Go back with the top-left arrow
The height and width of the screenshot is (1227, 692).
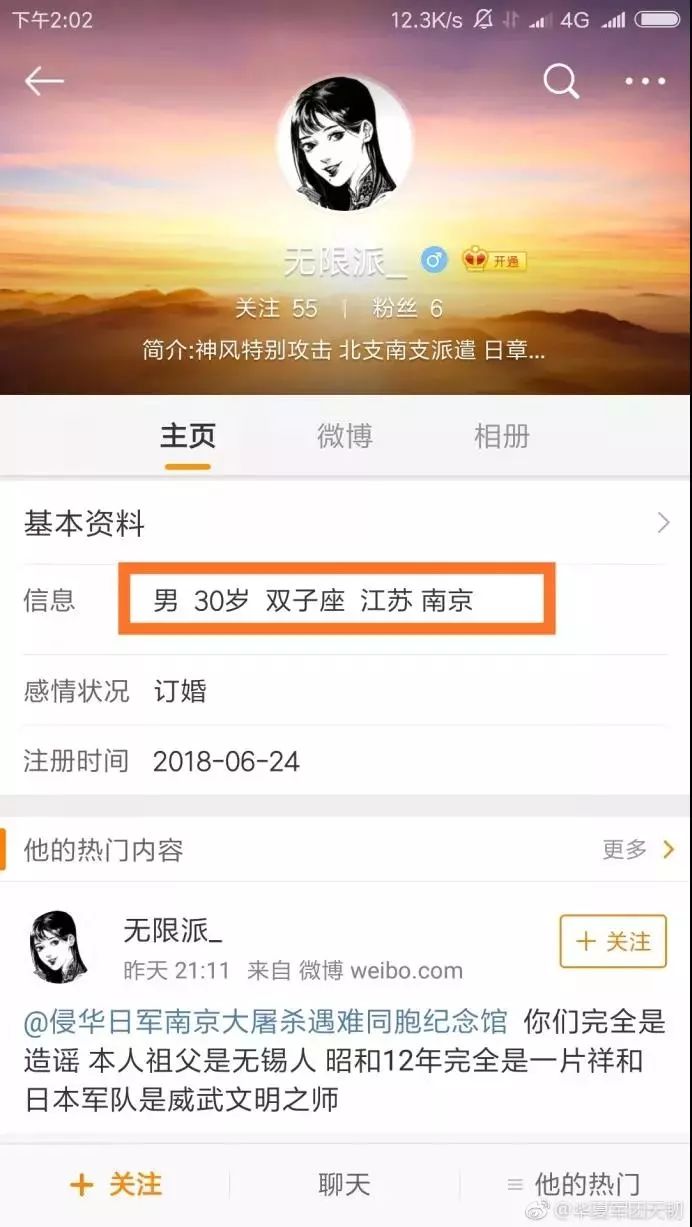pyautogui.click(x=44, y=82)
